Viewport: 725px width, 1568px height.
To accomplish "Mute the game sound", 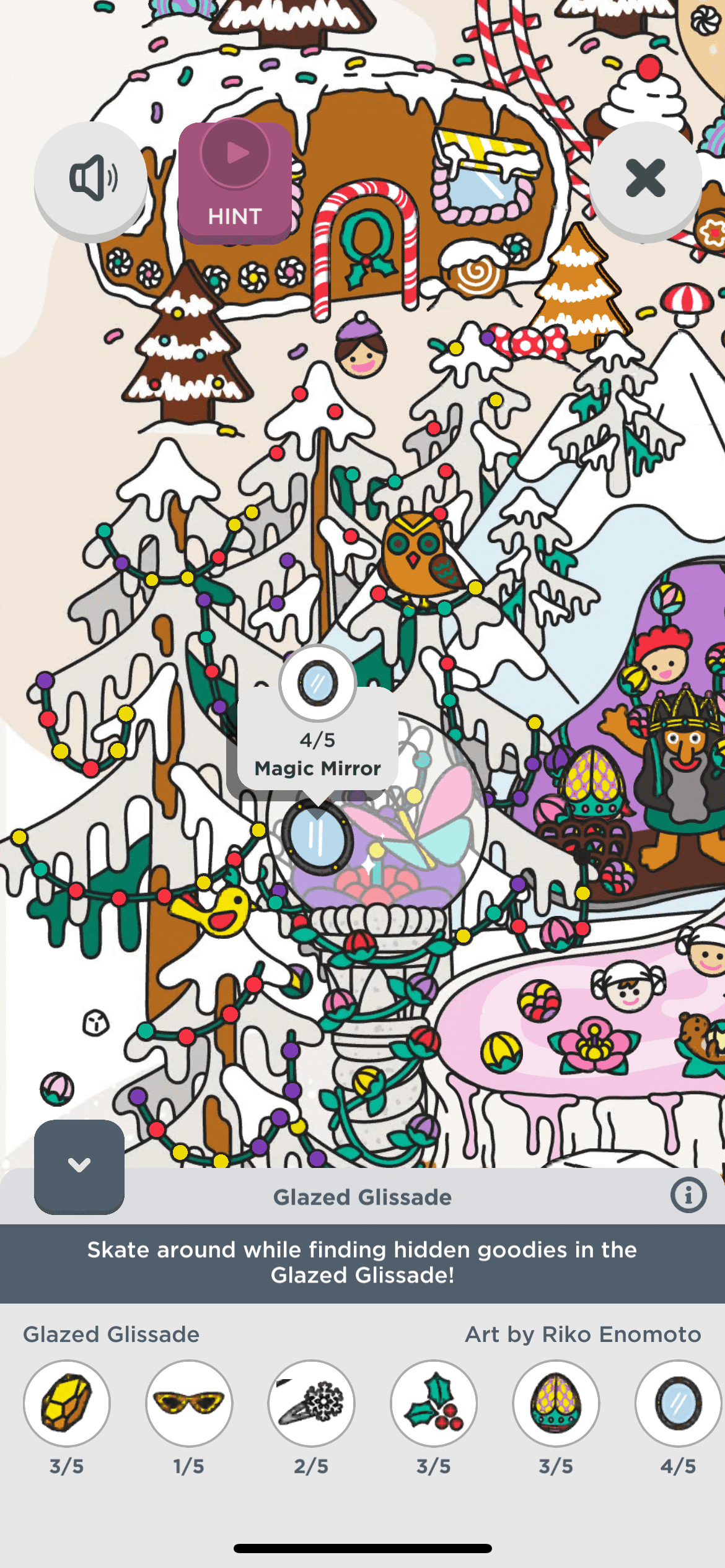I will click(x=91, y=178).
